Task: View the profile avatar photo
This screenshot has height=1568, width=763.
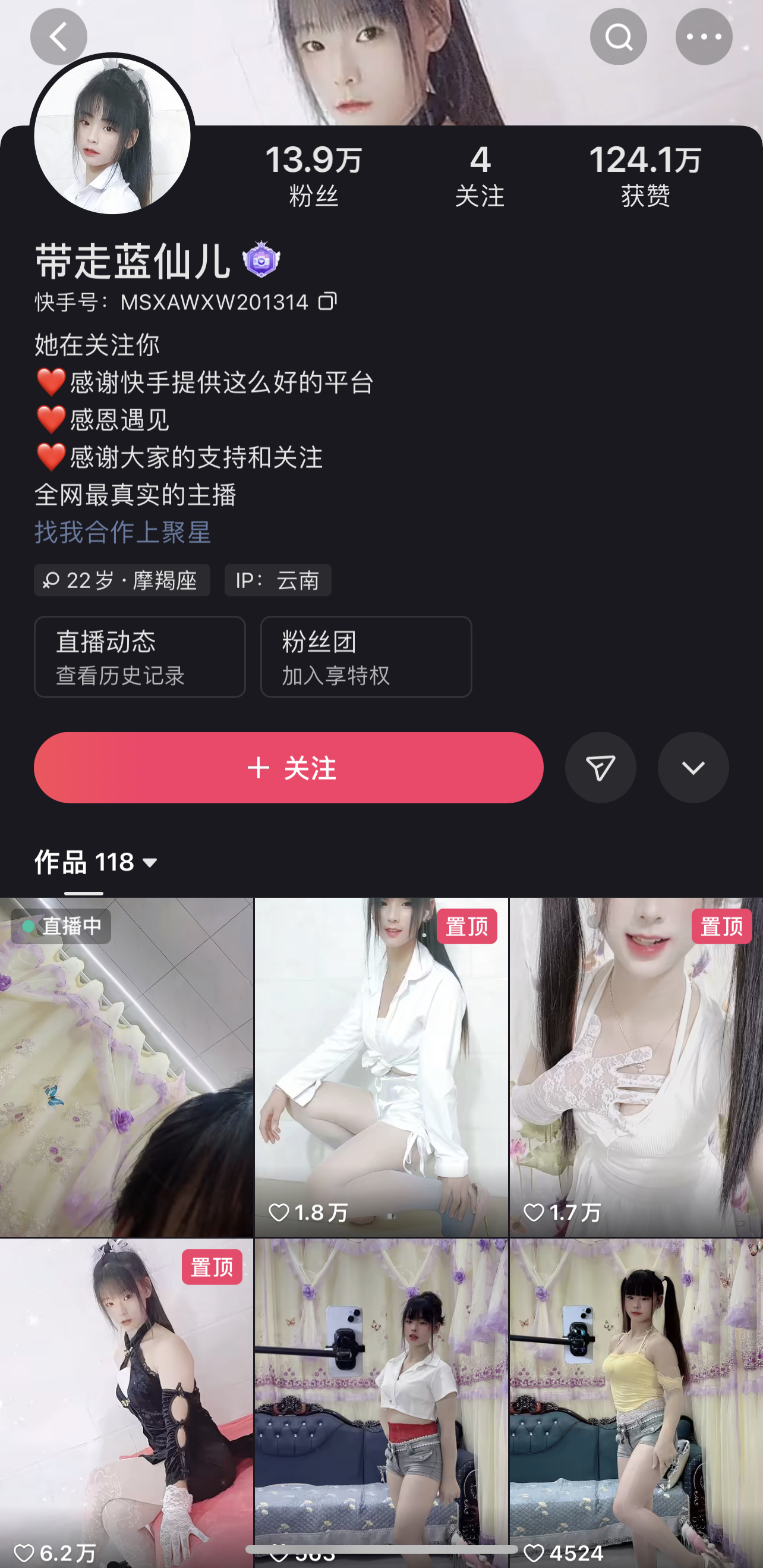Action: click(112, 135)
